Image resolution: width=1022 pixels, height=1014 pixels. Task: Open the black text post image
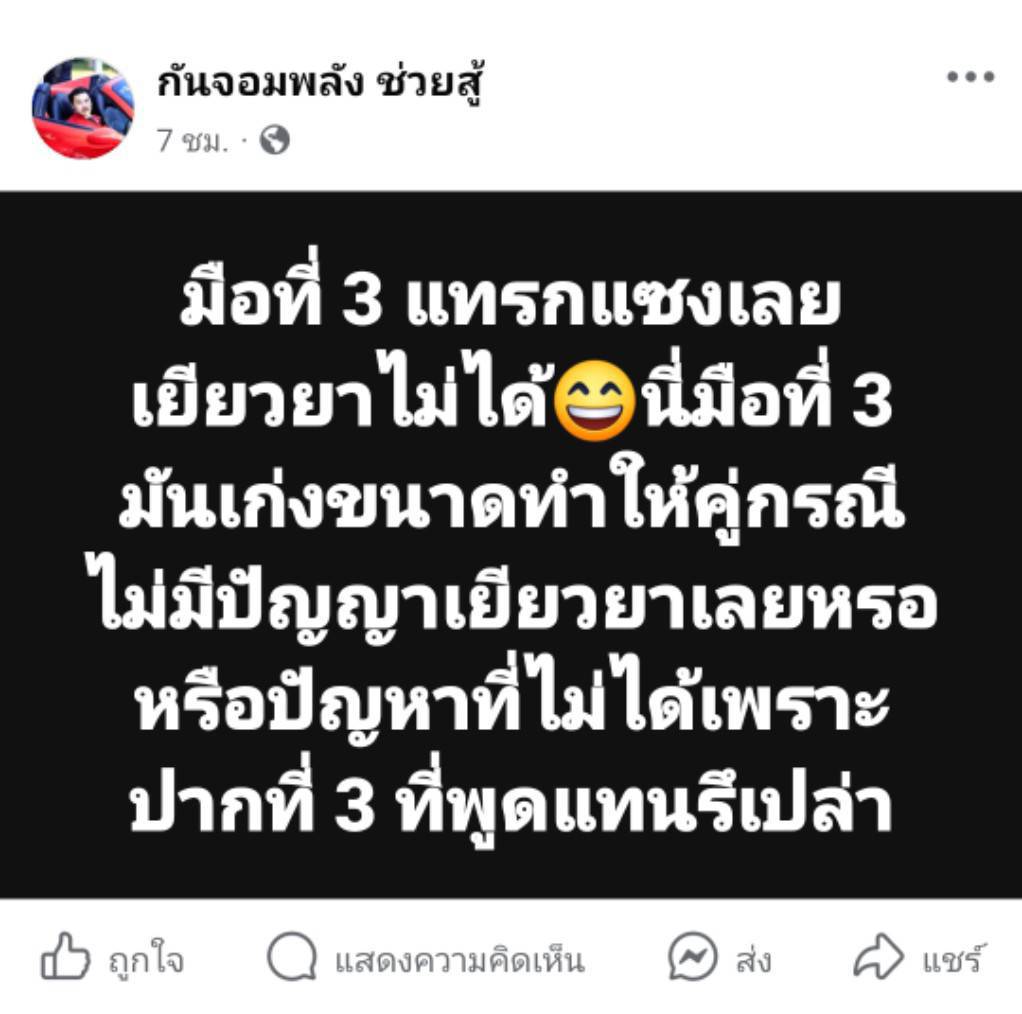[511, 545]
